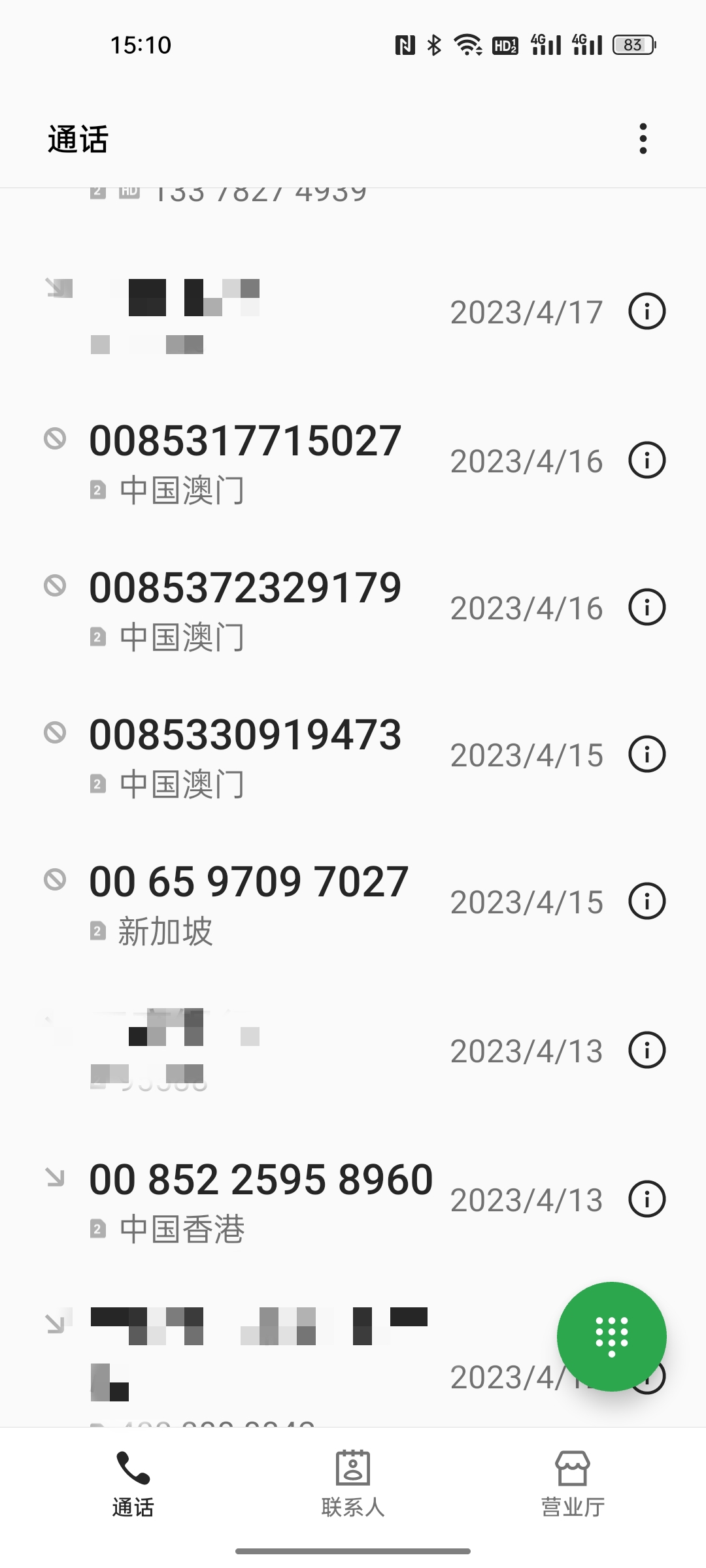Open the three-dot overflow menu

point(643,139)
